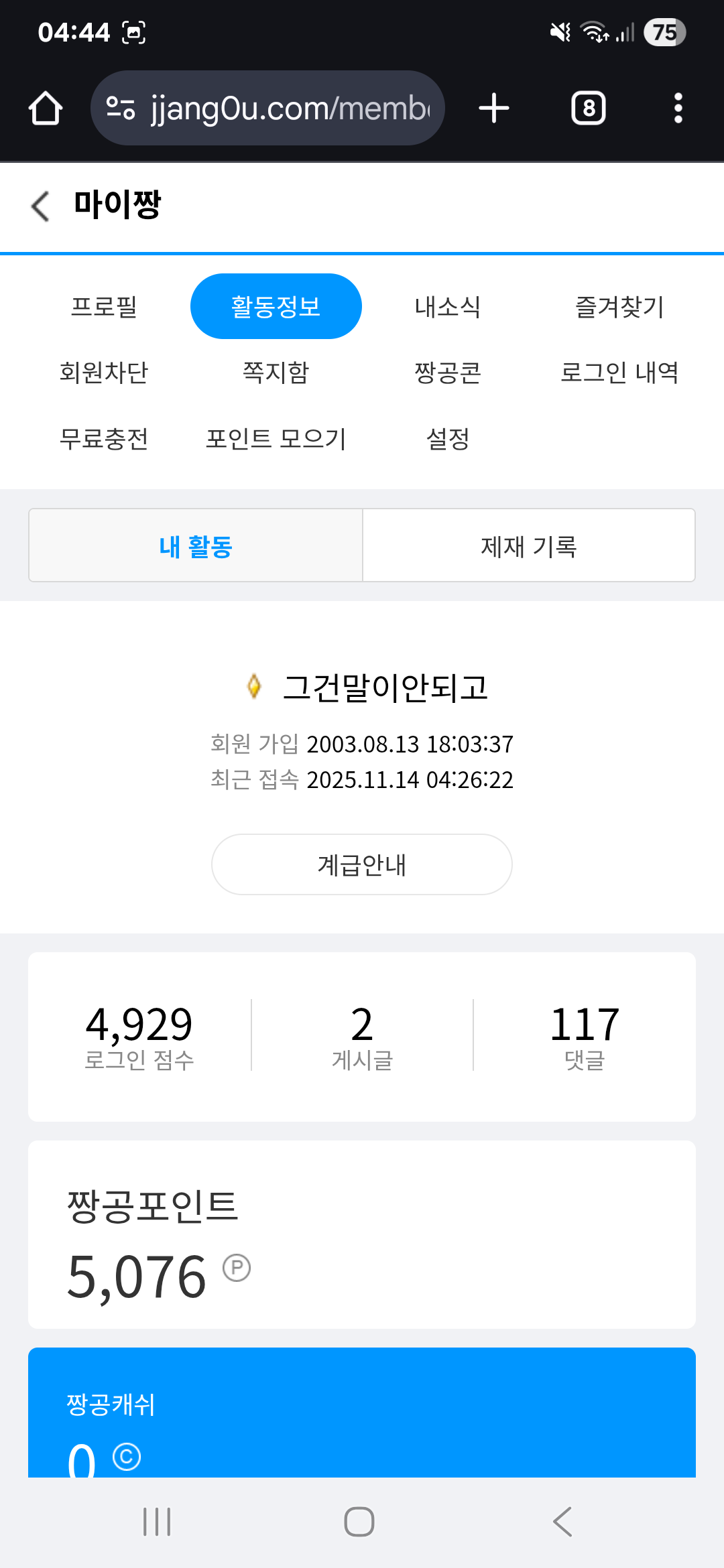Open 짱공콘 section
Viewport: 724px width, 1568px height.
[448, 373]
